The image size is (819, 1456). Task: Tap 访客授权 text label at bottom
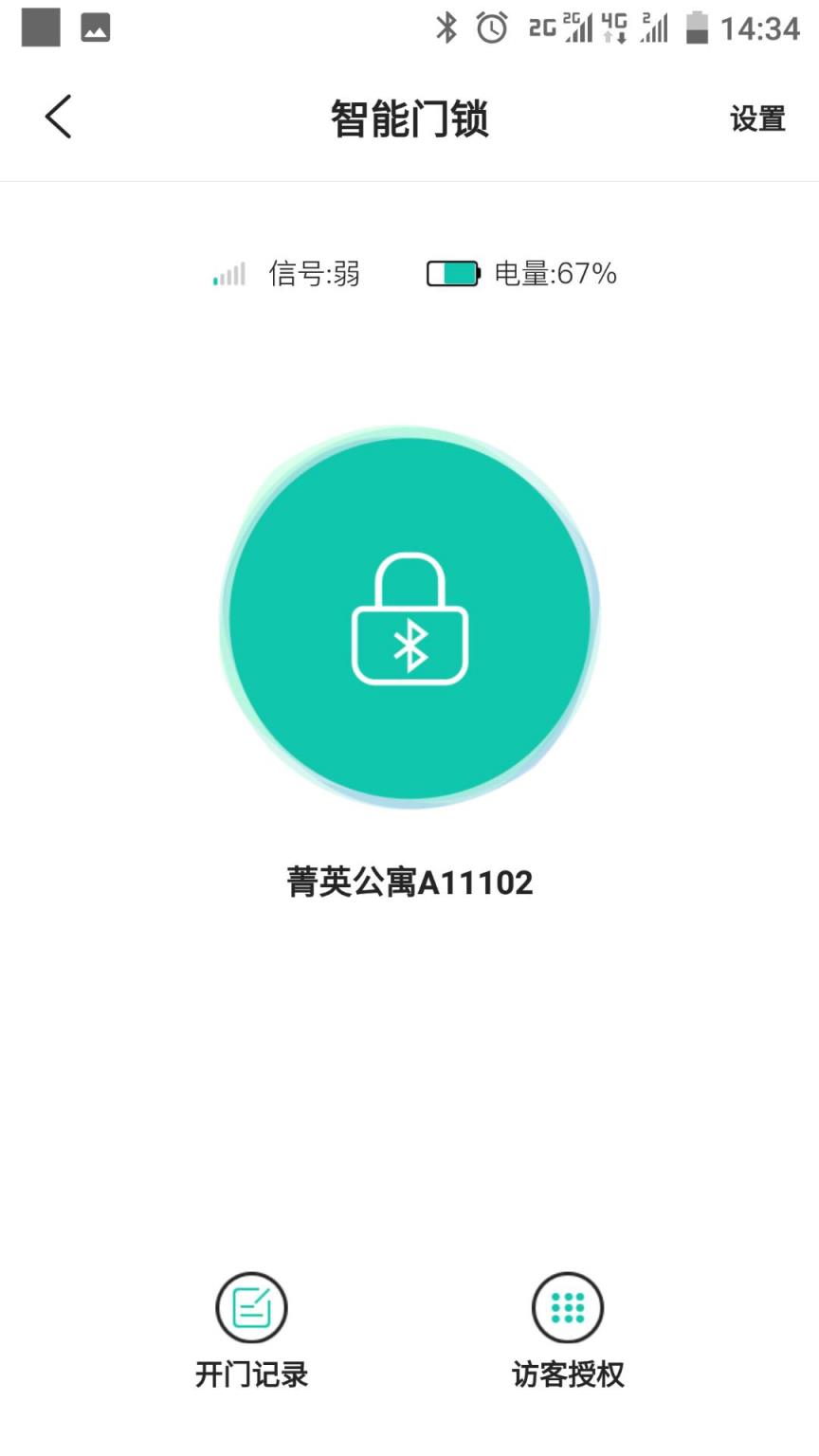point(568,1376)
